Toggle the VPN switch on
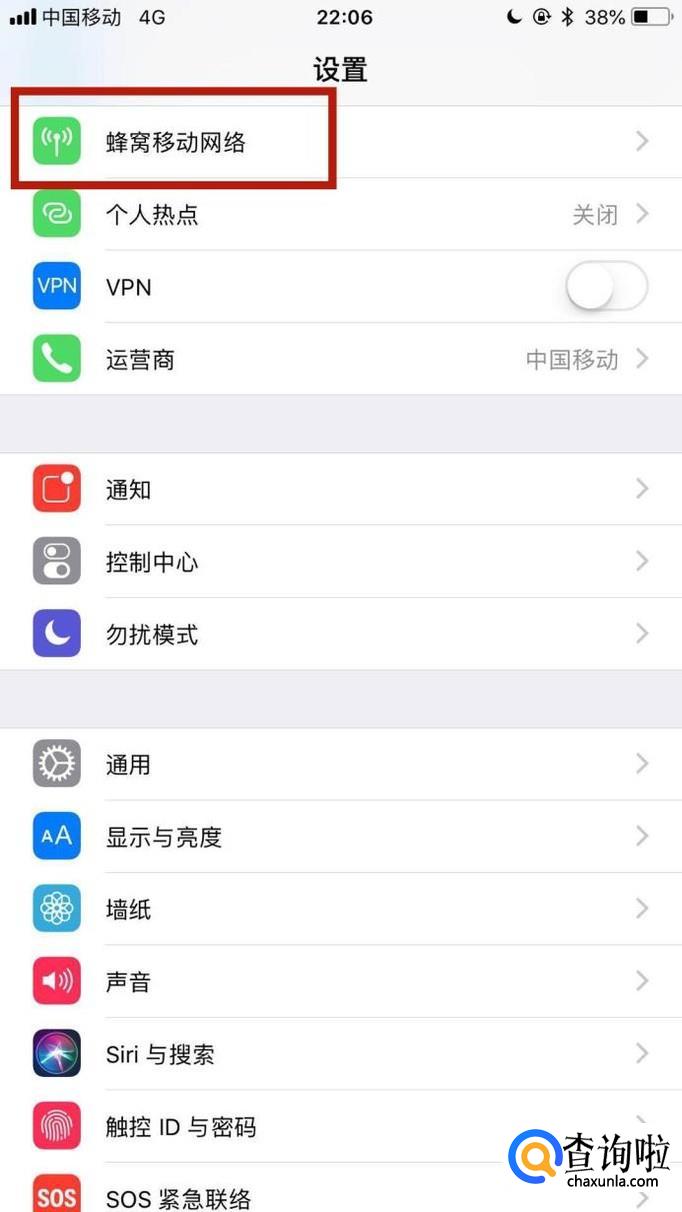This screenshot has height=1212, width=682. (x=606, y=287)
